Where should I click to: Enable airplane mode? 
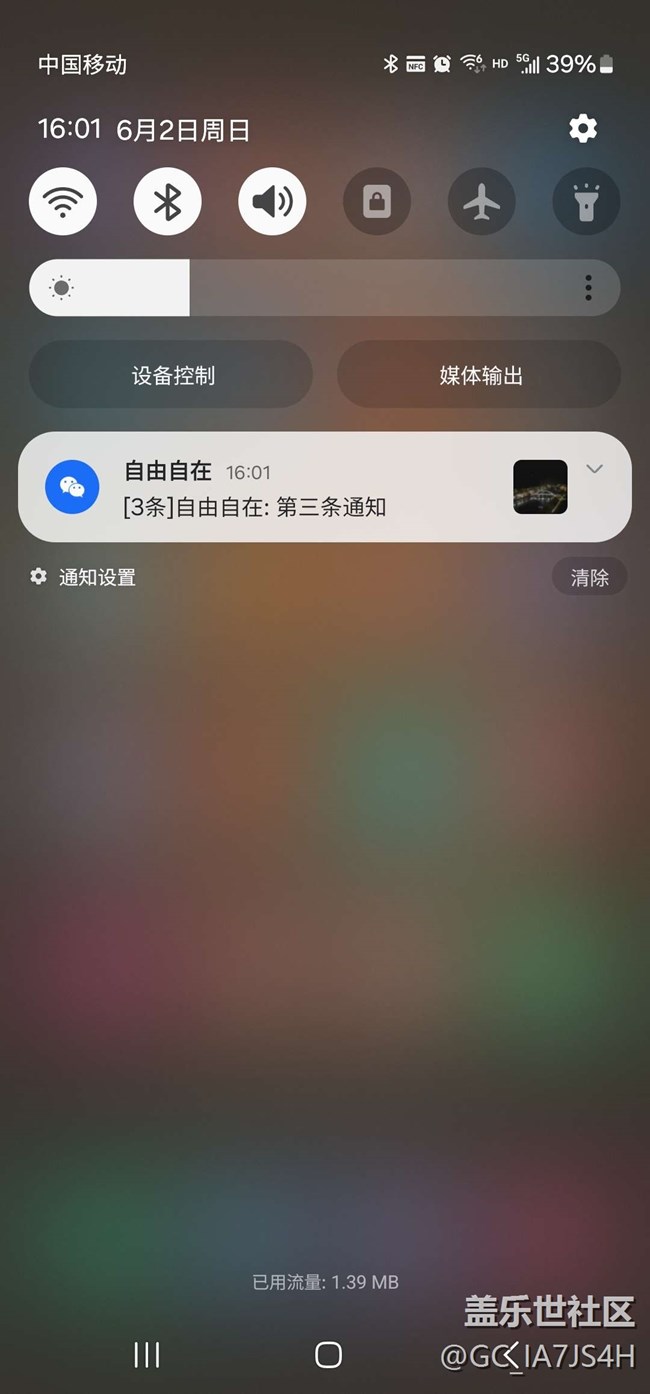point(481,202)
